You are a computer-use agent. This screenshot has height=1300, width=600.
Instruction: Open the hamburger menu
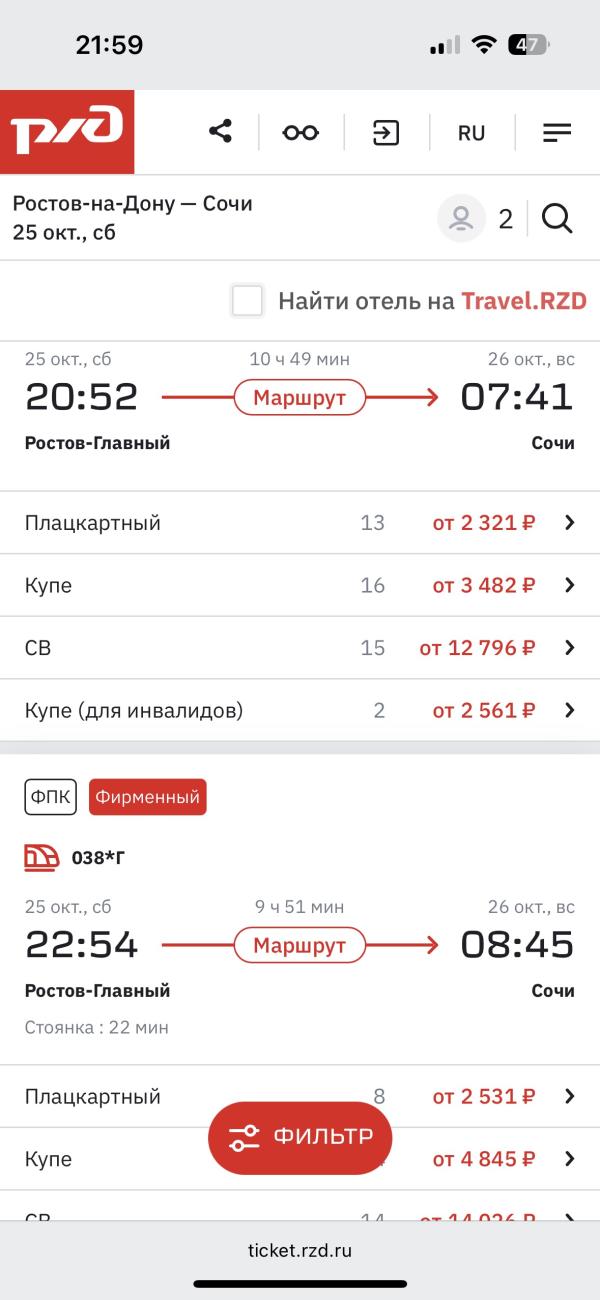pos(557,132)
